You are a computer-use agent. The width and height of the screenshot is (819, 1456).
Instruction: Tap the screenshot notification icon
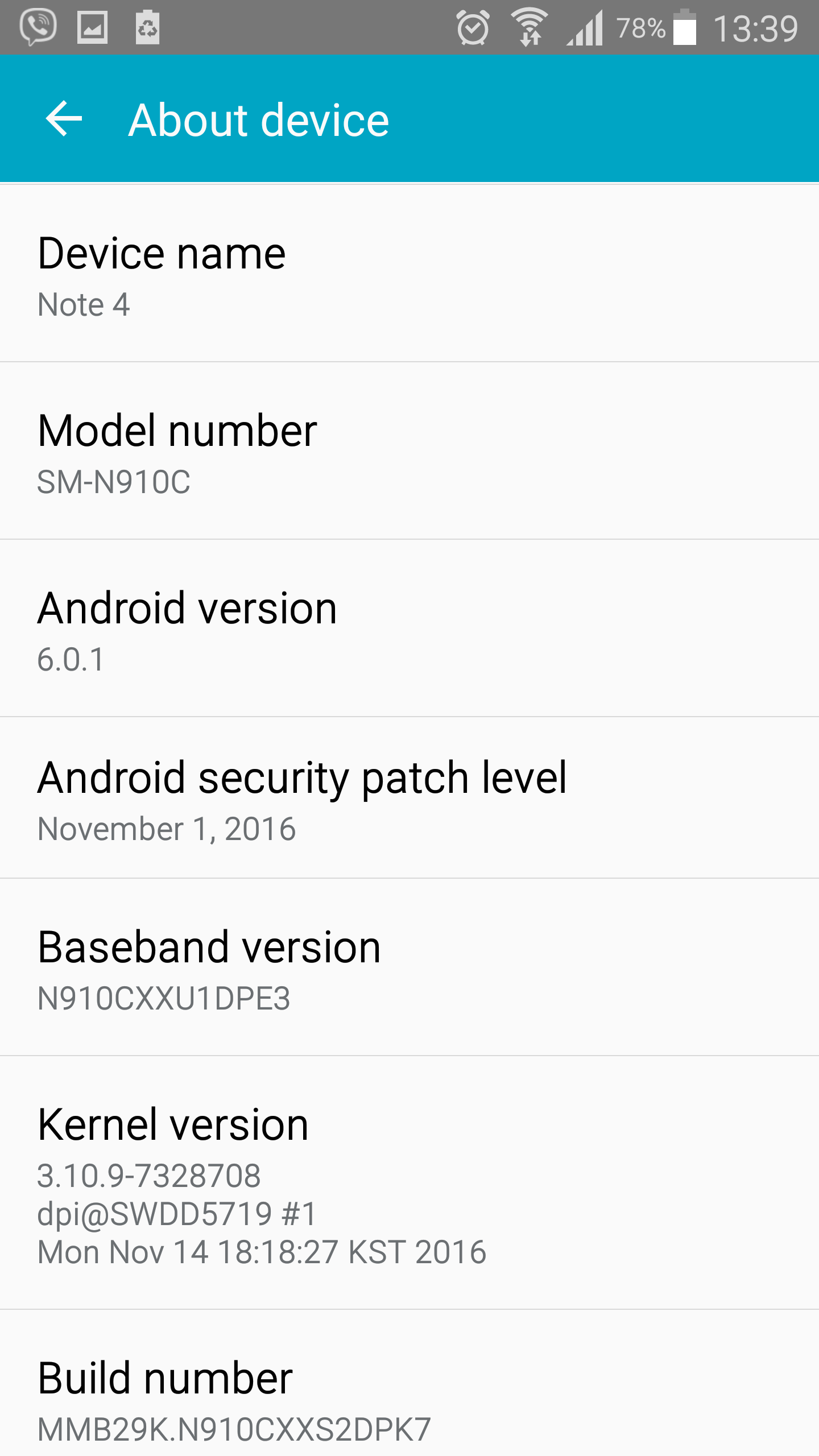(92, 26)
